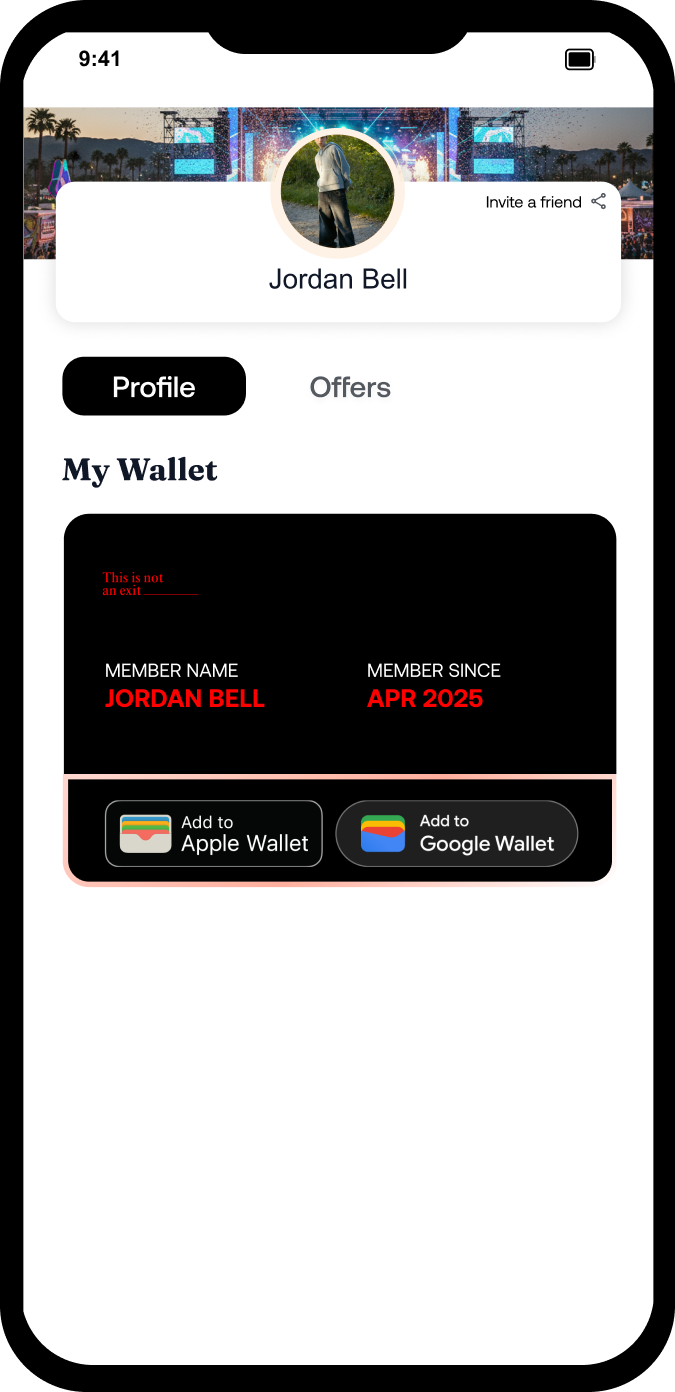675x1392 pixels.
Task: Open the Jordan Bell membership card
Action: pos(339,643)
